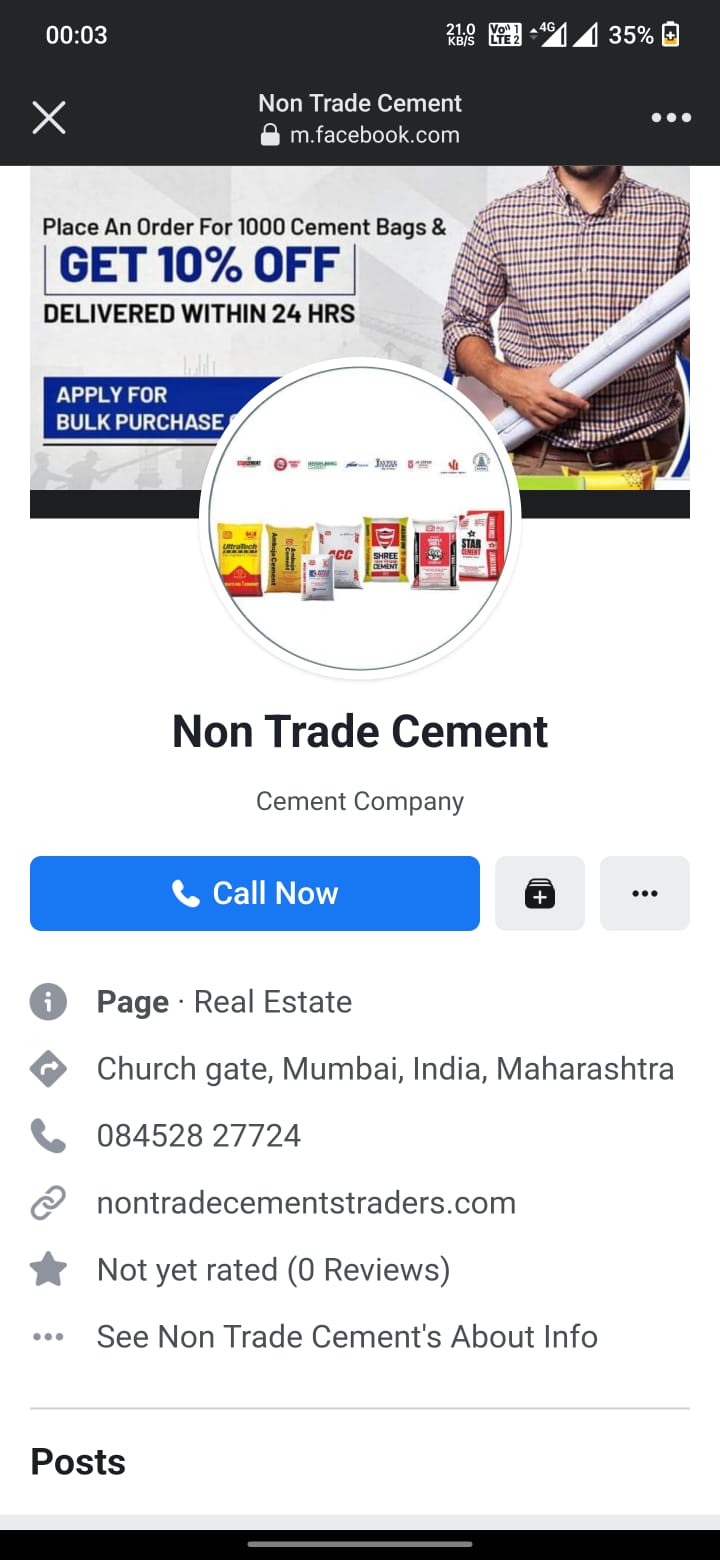Save this page with the bookmark-plus button
Screen dimensions: 720x1560
coord(540,893)
